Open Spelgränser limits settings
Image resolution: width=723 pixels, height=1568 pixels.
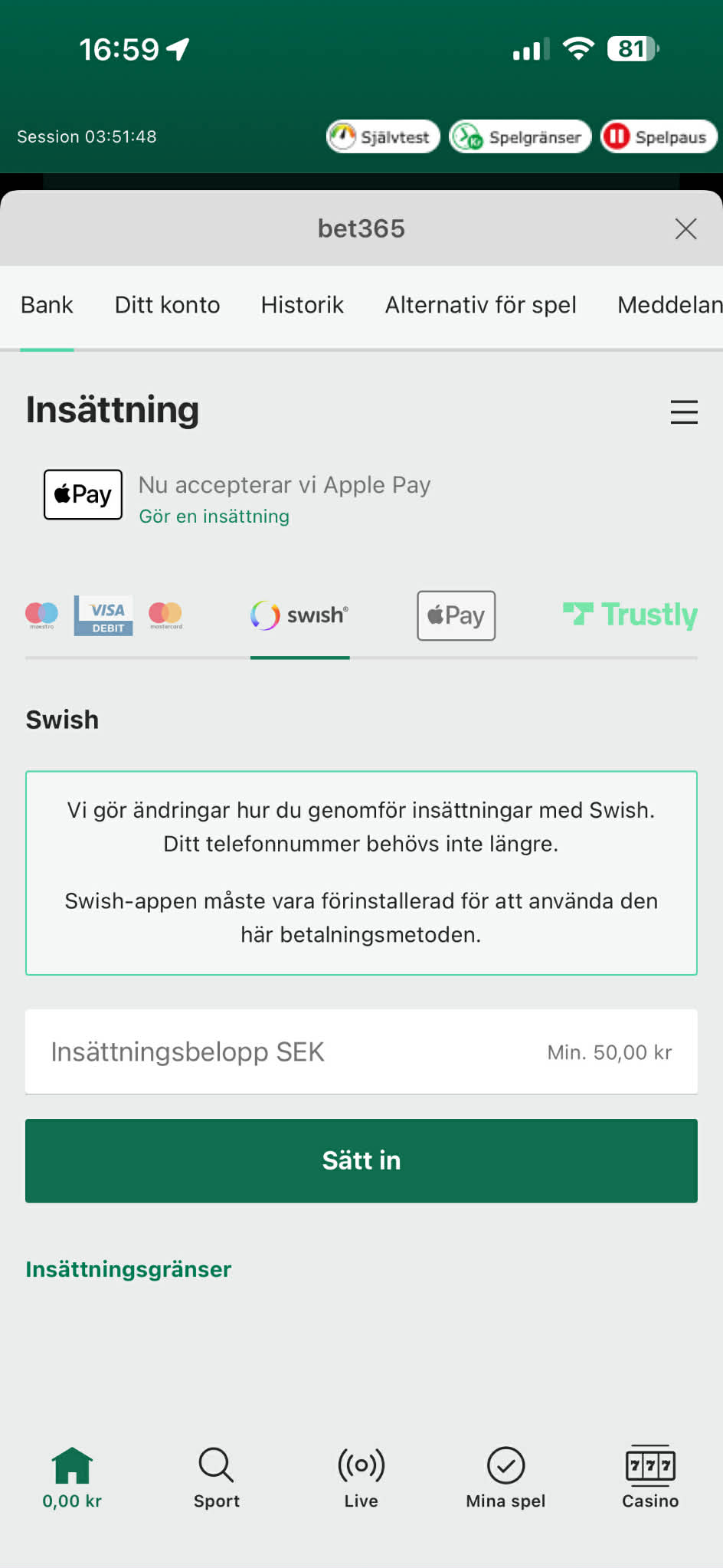click(519, 136)
